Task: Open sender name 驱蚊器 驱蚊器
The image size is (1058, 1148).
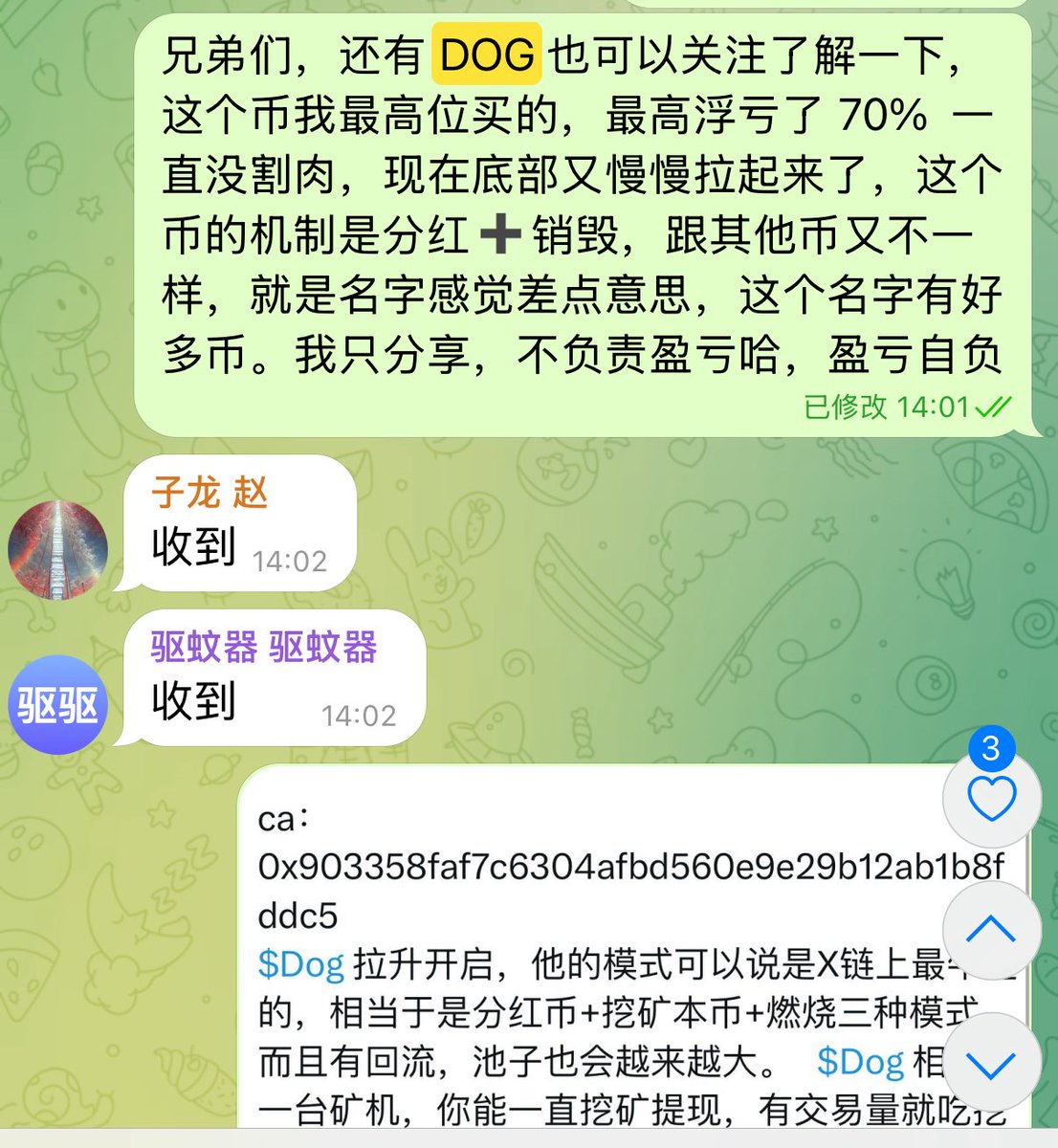Action: [263, 648]
